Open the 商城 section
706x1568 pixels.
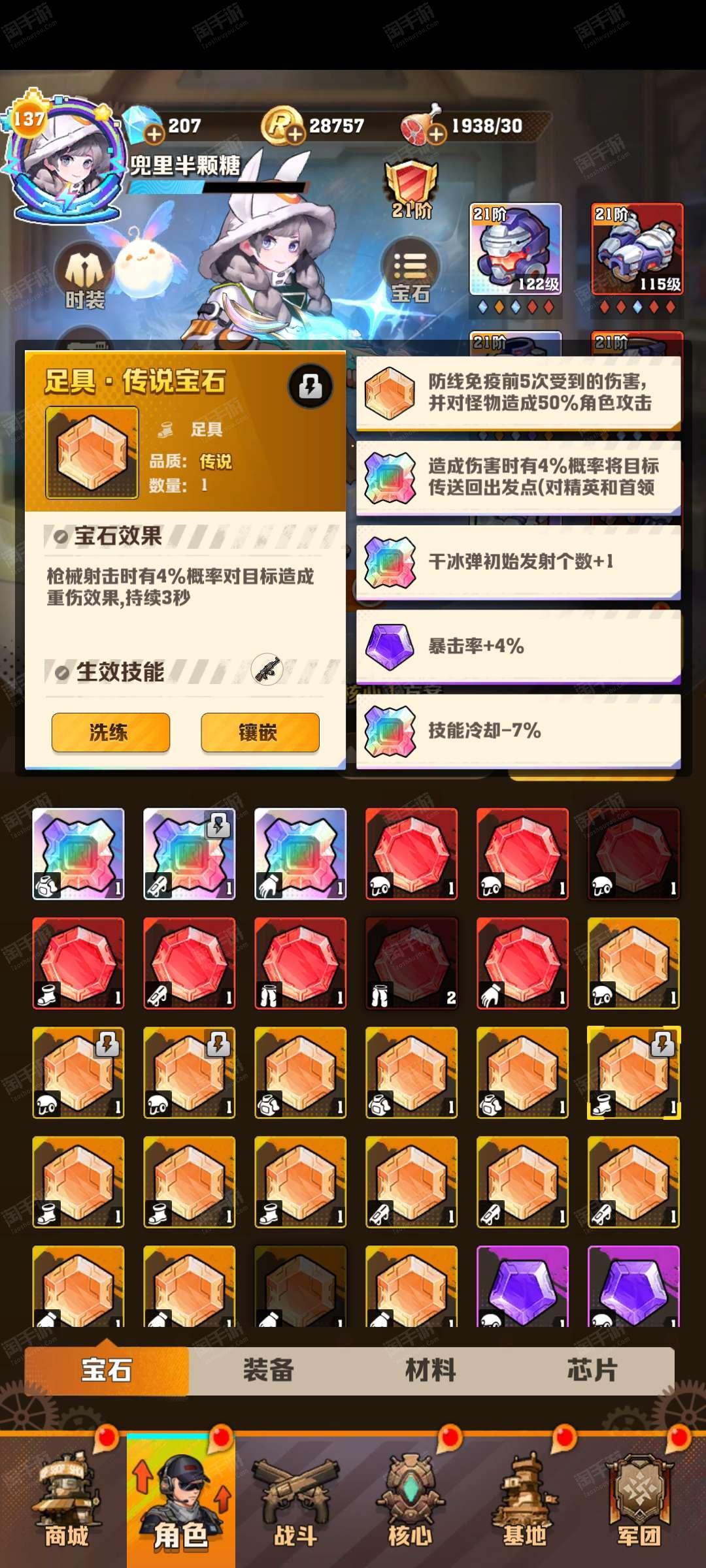pyautogui.click(x=66, y=1501)
